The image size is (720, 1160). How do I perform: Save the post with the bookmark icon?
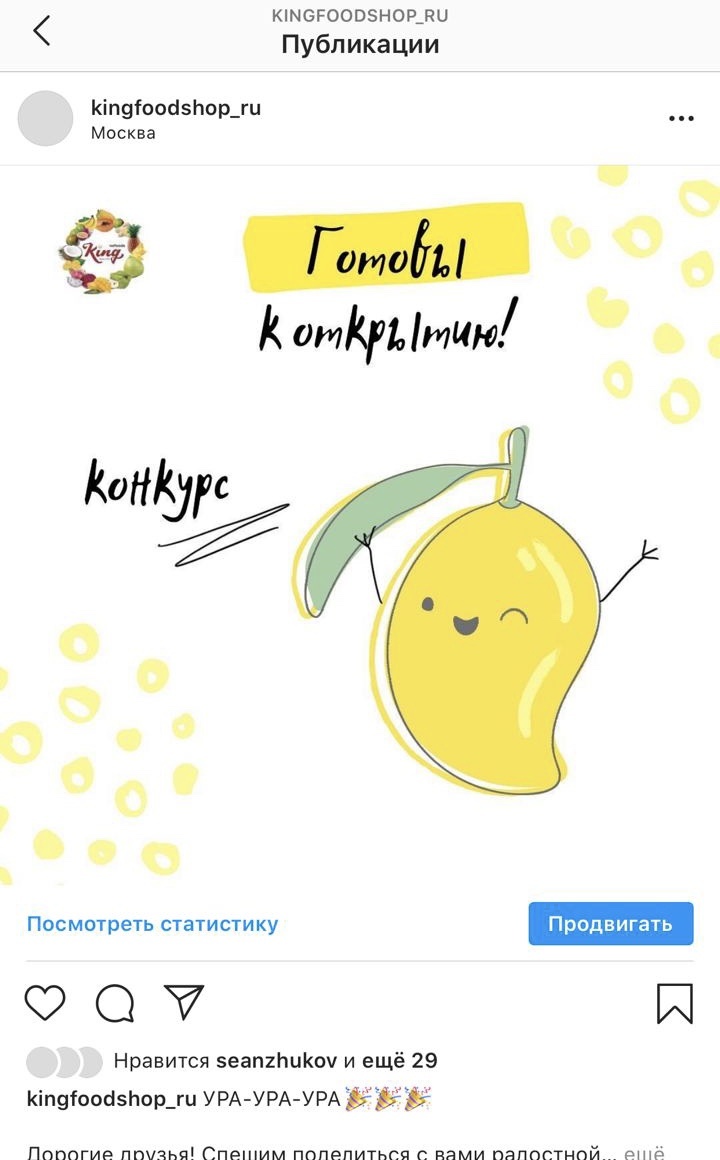point(675,1003)
